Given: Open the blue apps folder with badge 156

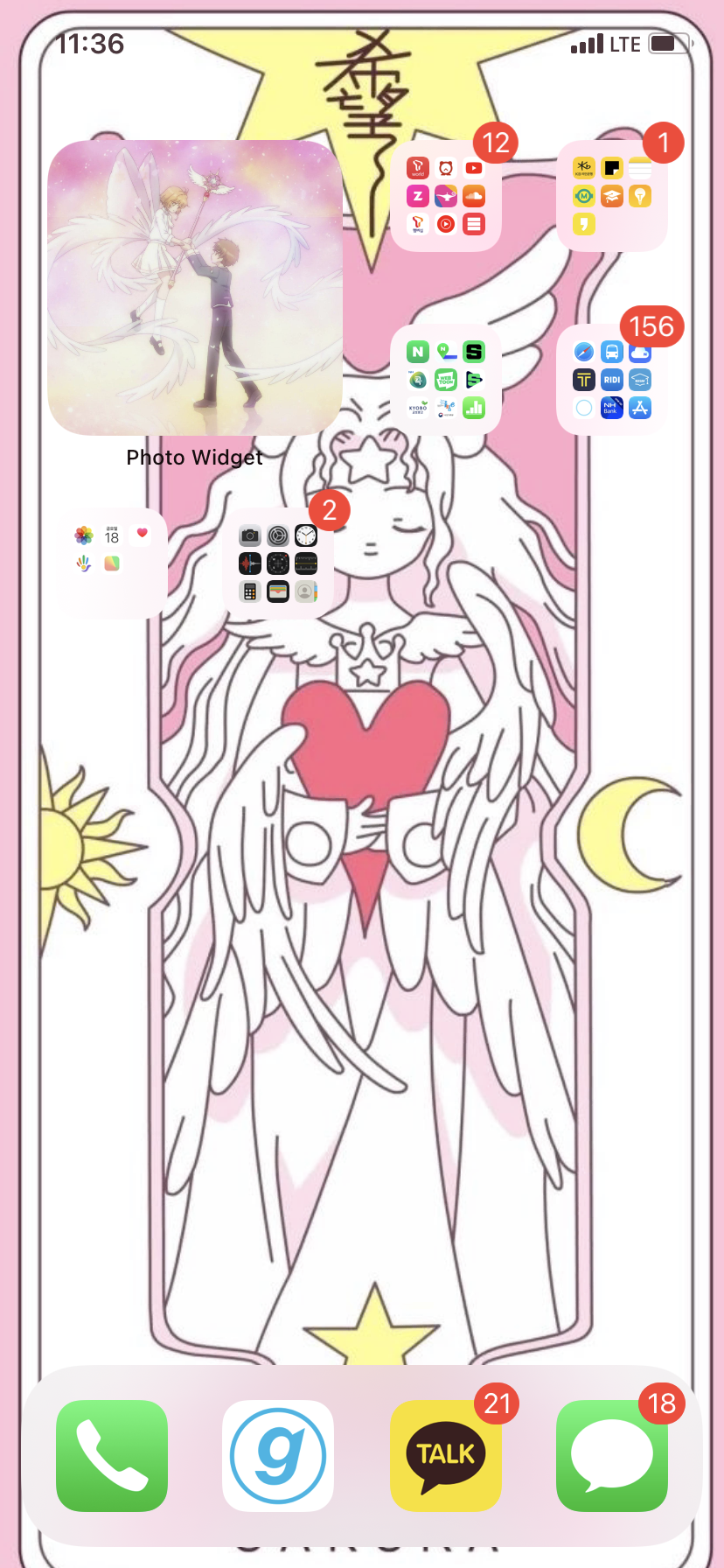Looking at the screenshot, I should (x=612, y=380).
